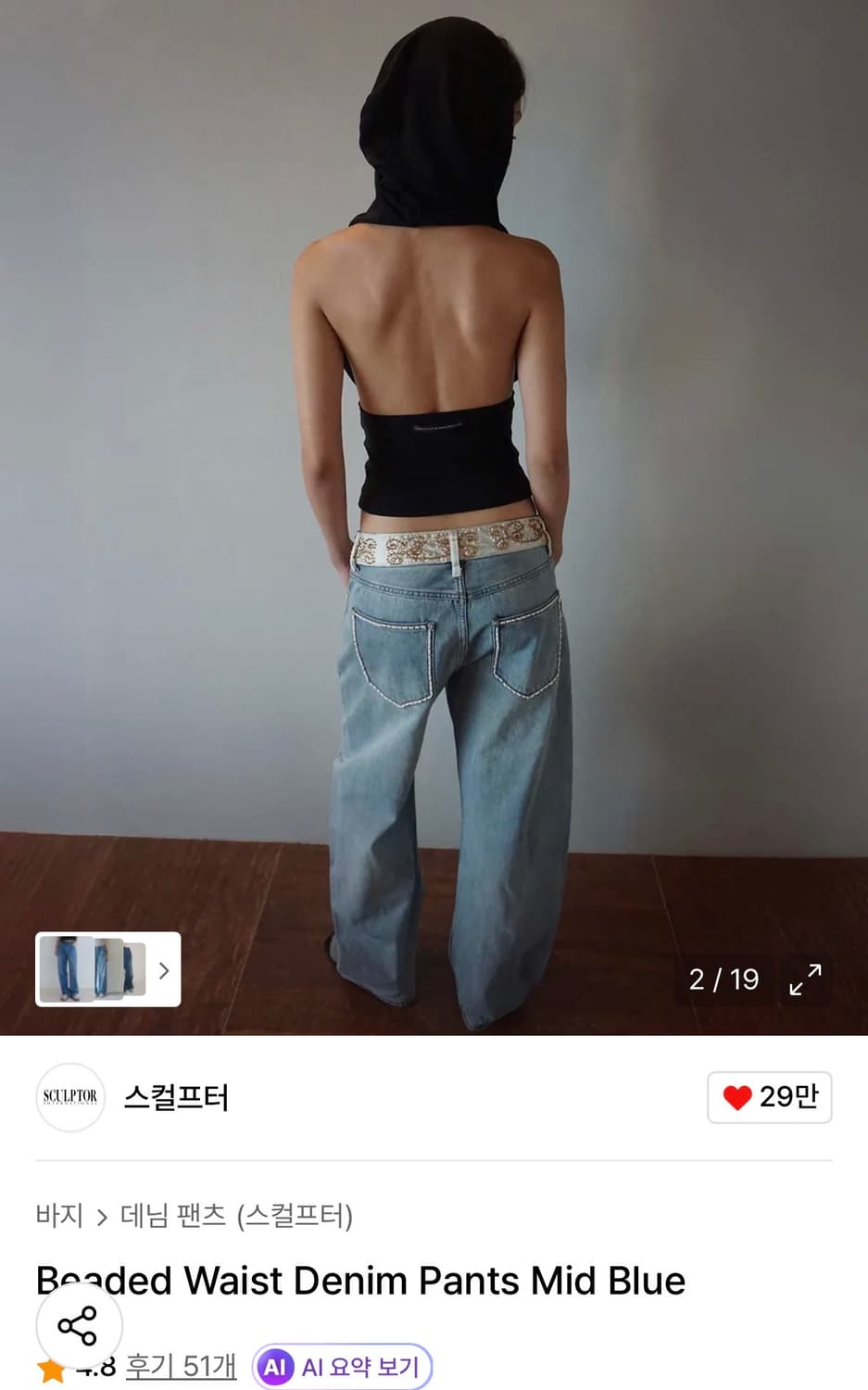The height and width of the screenshot is (1390, 868).
Task: Click the 2/19 image counter
Action: point(724,979)
